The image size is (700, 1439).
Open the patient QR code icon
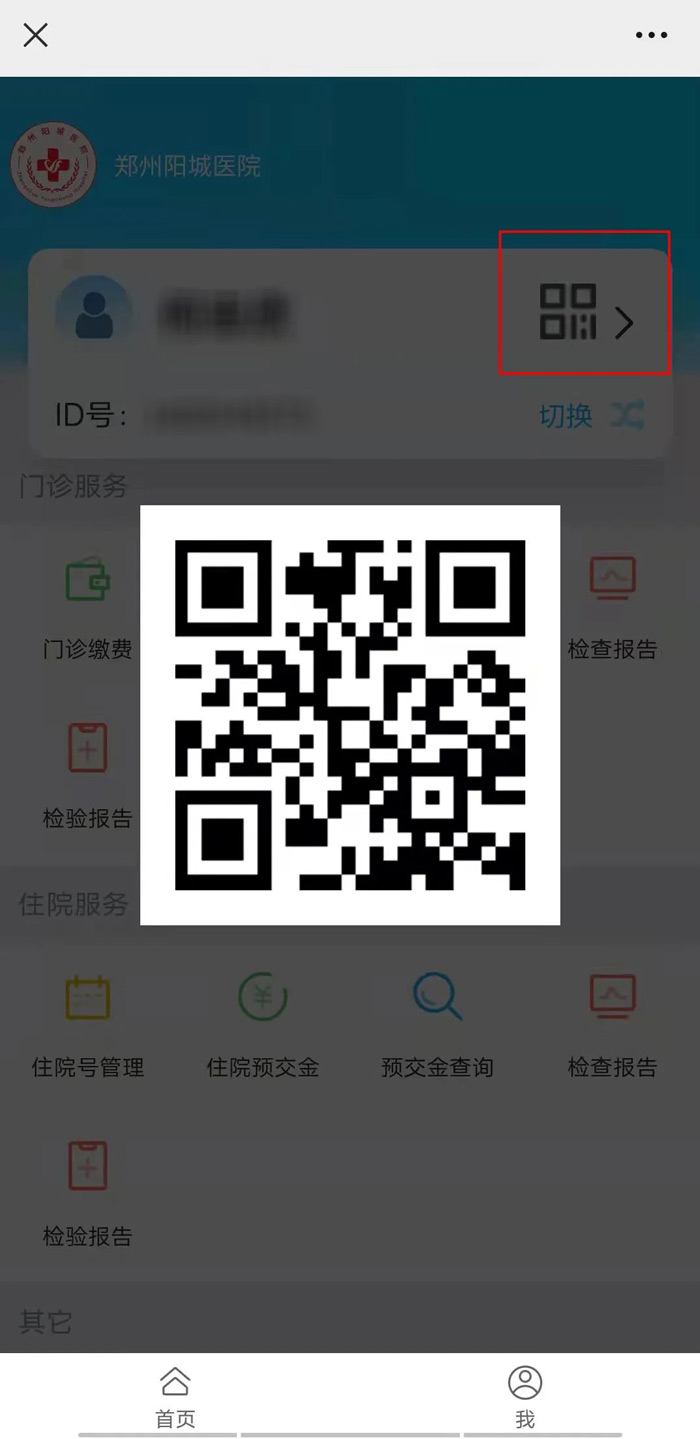click(568, 311)
